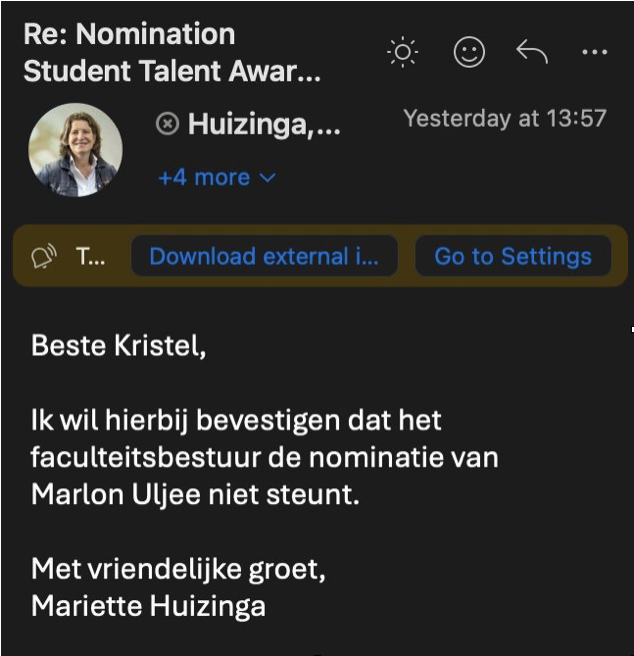Expand the +4 more recipients list
634x656 pixels.
point(216,178)
